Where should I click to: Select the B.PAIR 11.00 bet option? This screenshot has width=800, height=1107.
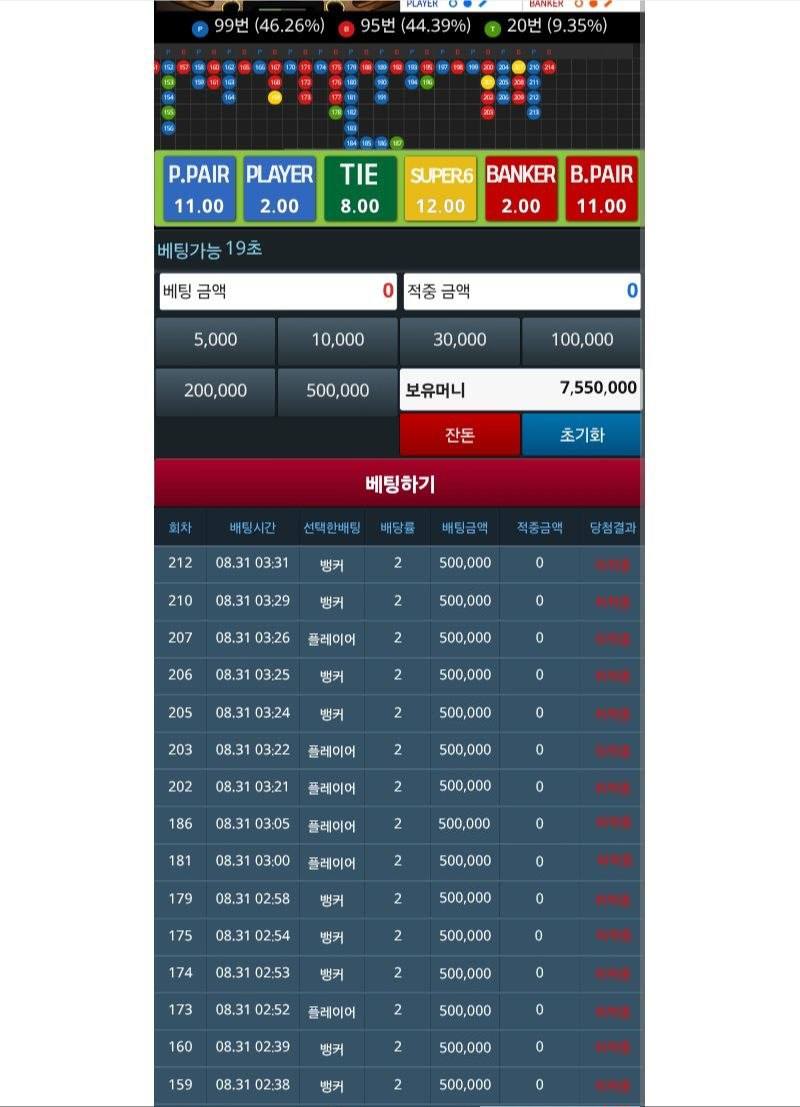(602, 189)
